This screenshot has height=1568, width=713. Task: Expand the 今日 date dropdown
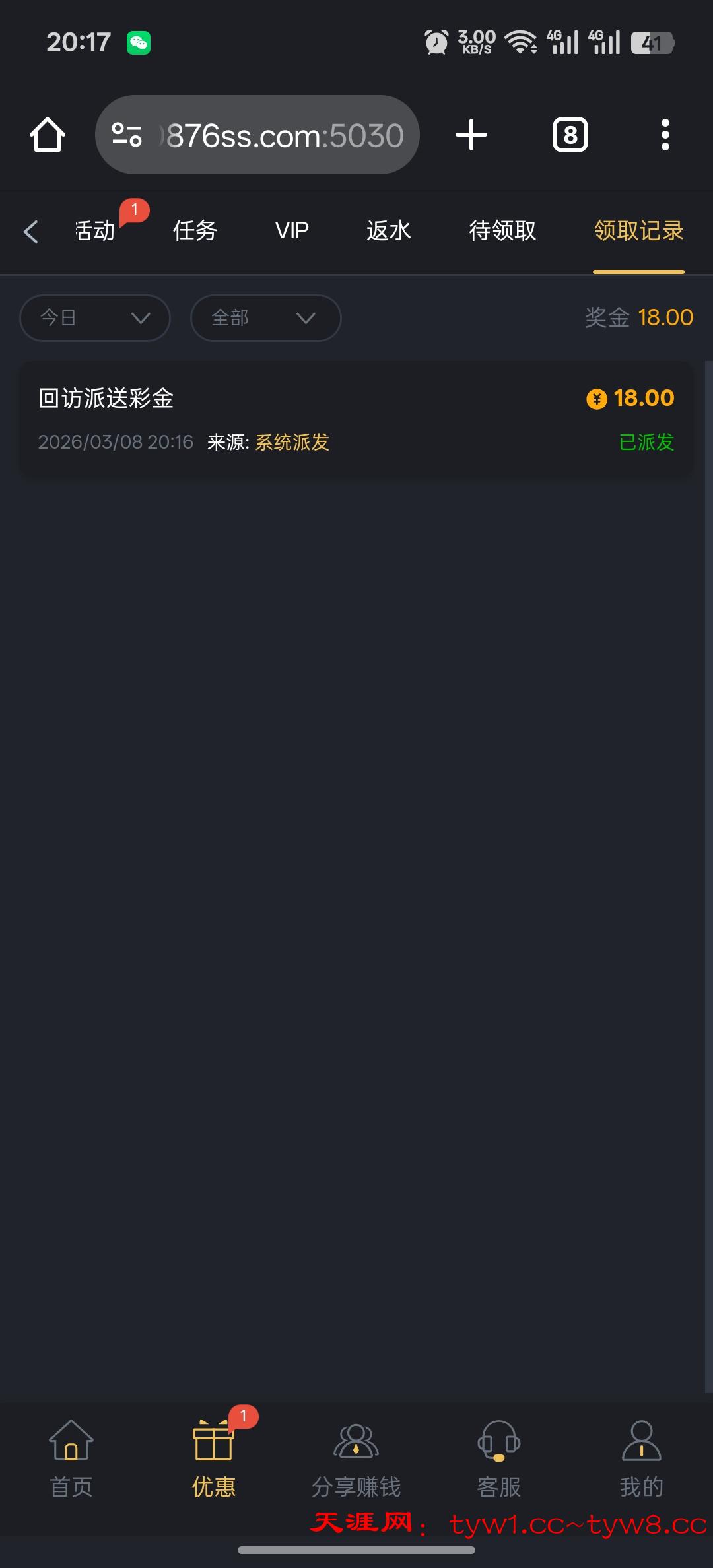[x=95, y=318]
